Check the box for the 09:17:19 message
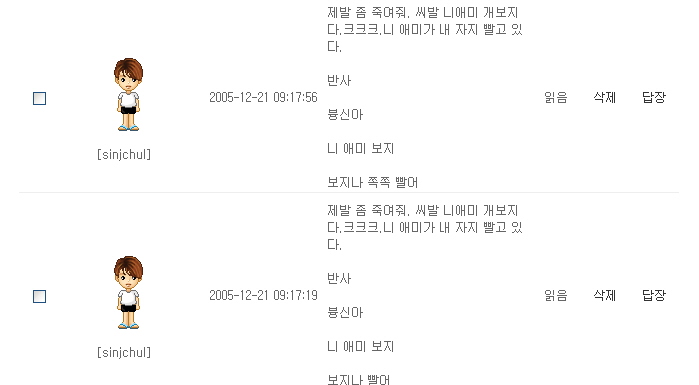The image size is (699, 385). coord(39,296)
